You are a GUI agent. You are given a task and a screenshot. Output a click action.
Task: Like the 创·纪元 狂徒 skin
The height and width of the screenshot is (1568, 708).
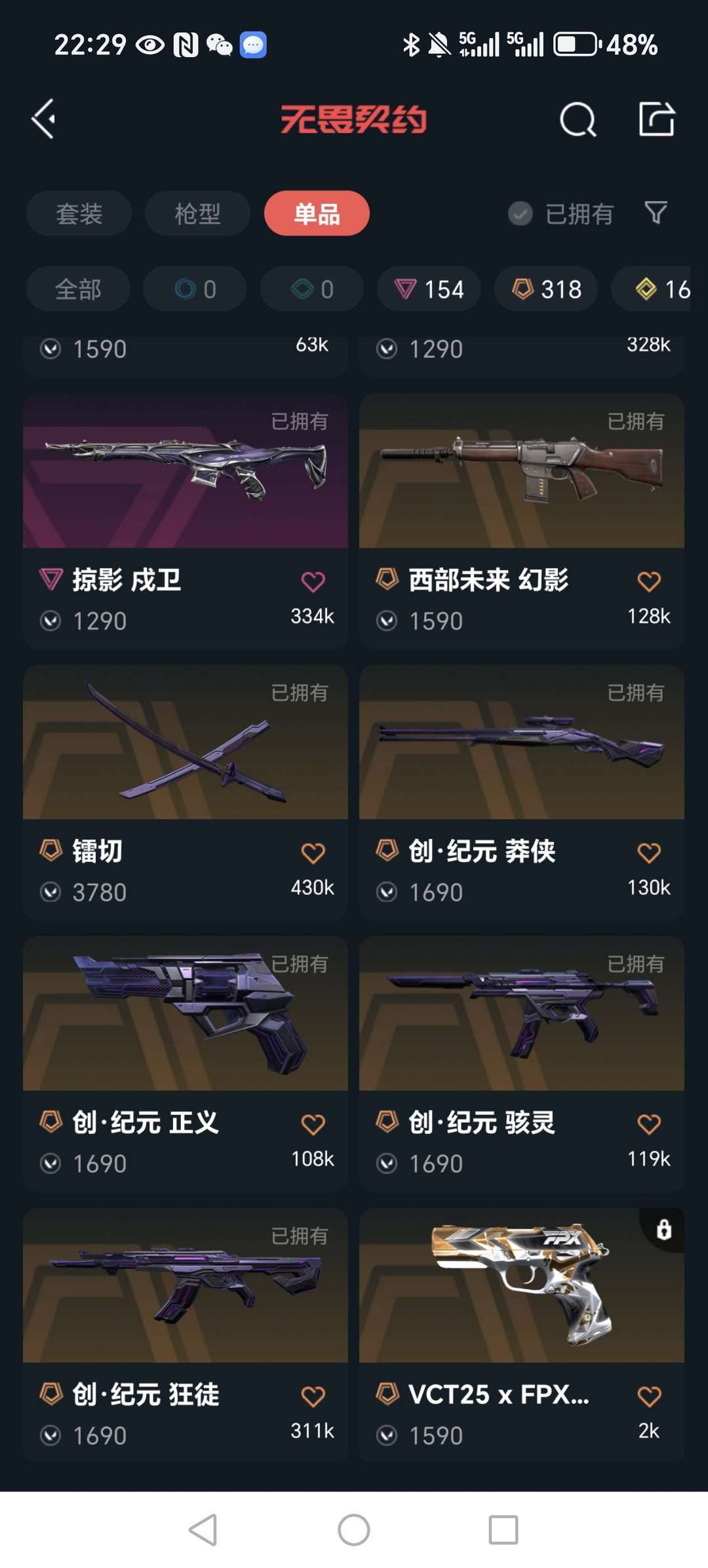(x=313, y=1396)
